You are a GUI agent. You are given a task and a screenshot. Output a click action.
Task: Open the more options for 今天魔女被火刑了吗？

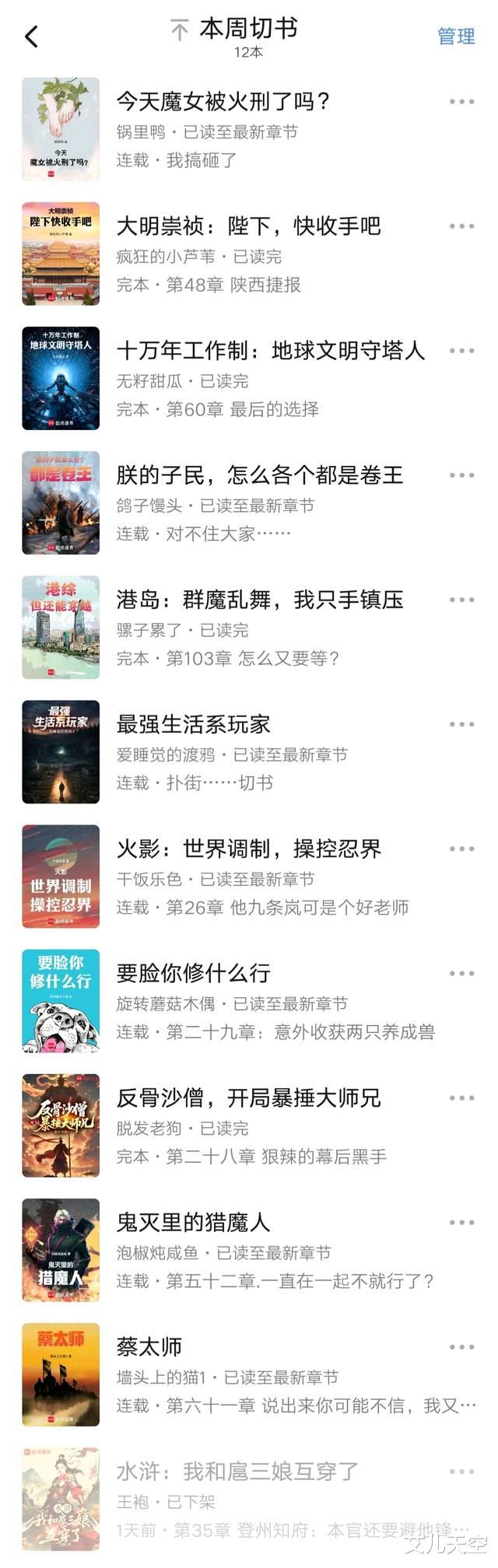[461, 102]
